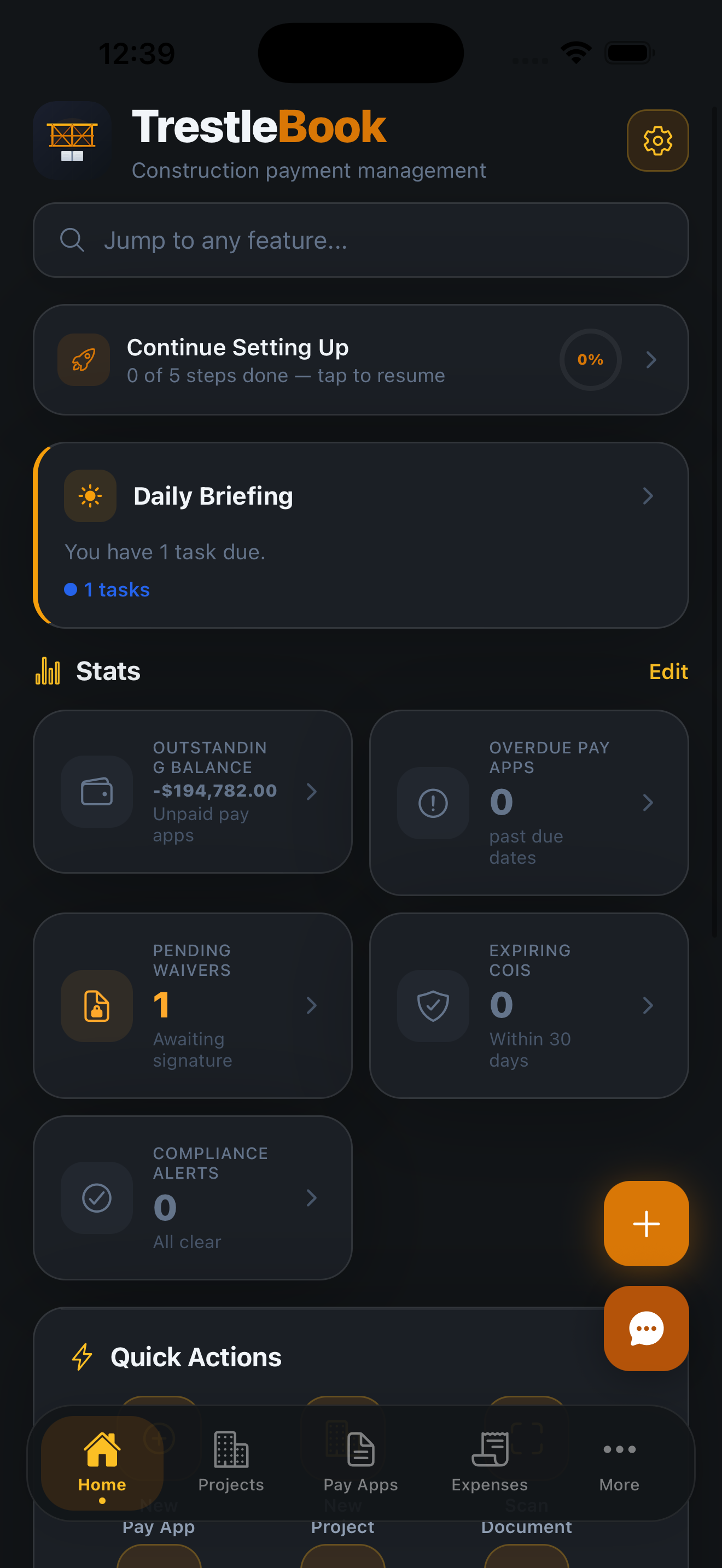Tap the rocket icon on Continue Setting Up
Viewport: 722px width, 1568px height.
click(83, 359)
